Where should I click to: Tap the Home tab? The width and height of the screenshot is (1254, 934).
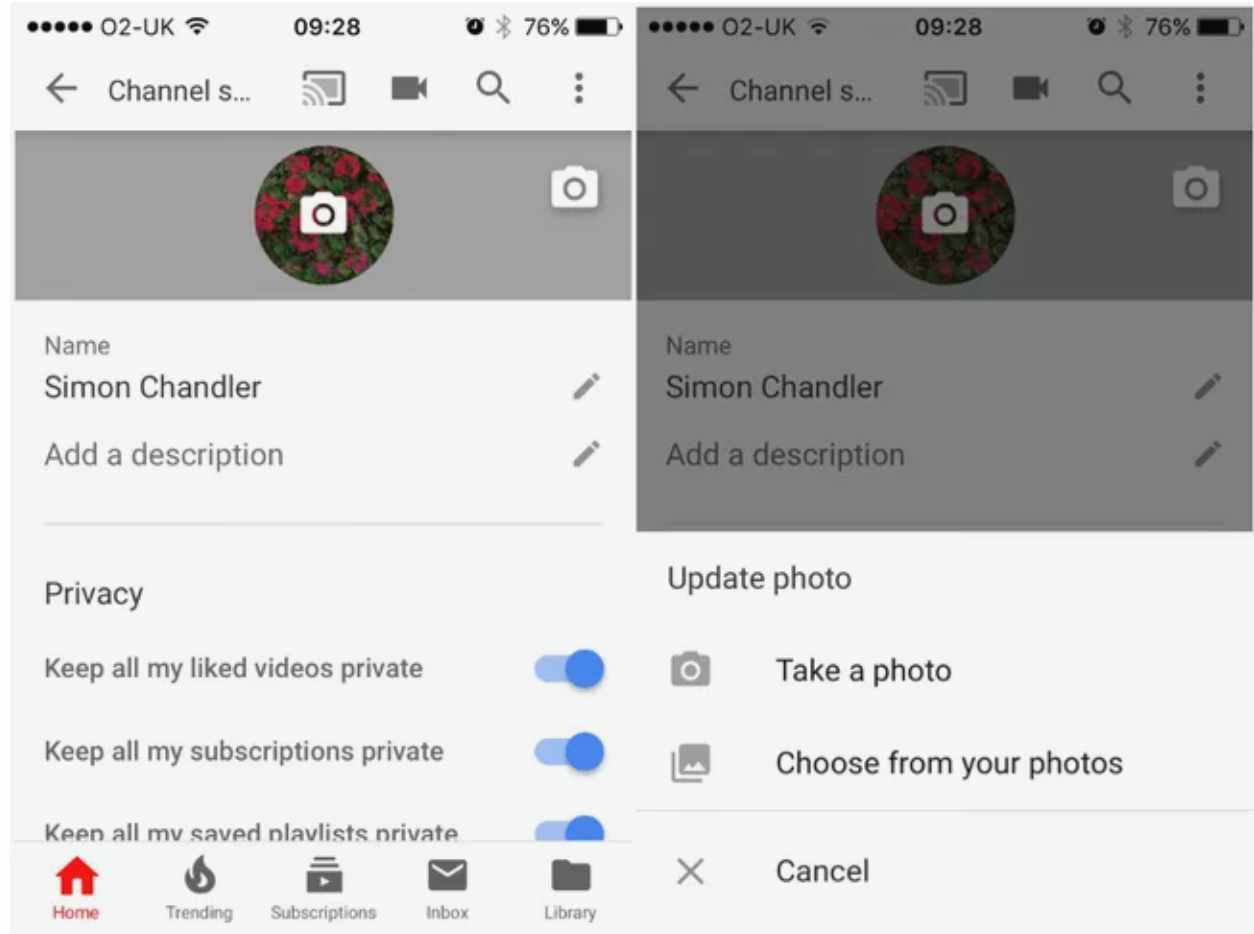point(76,889)
